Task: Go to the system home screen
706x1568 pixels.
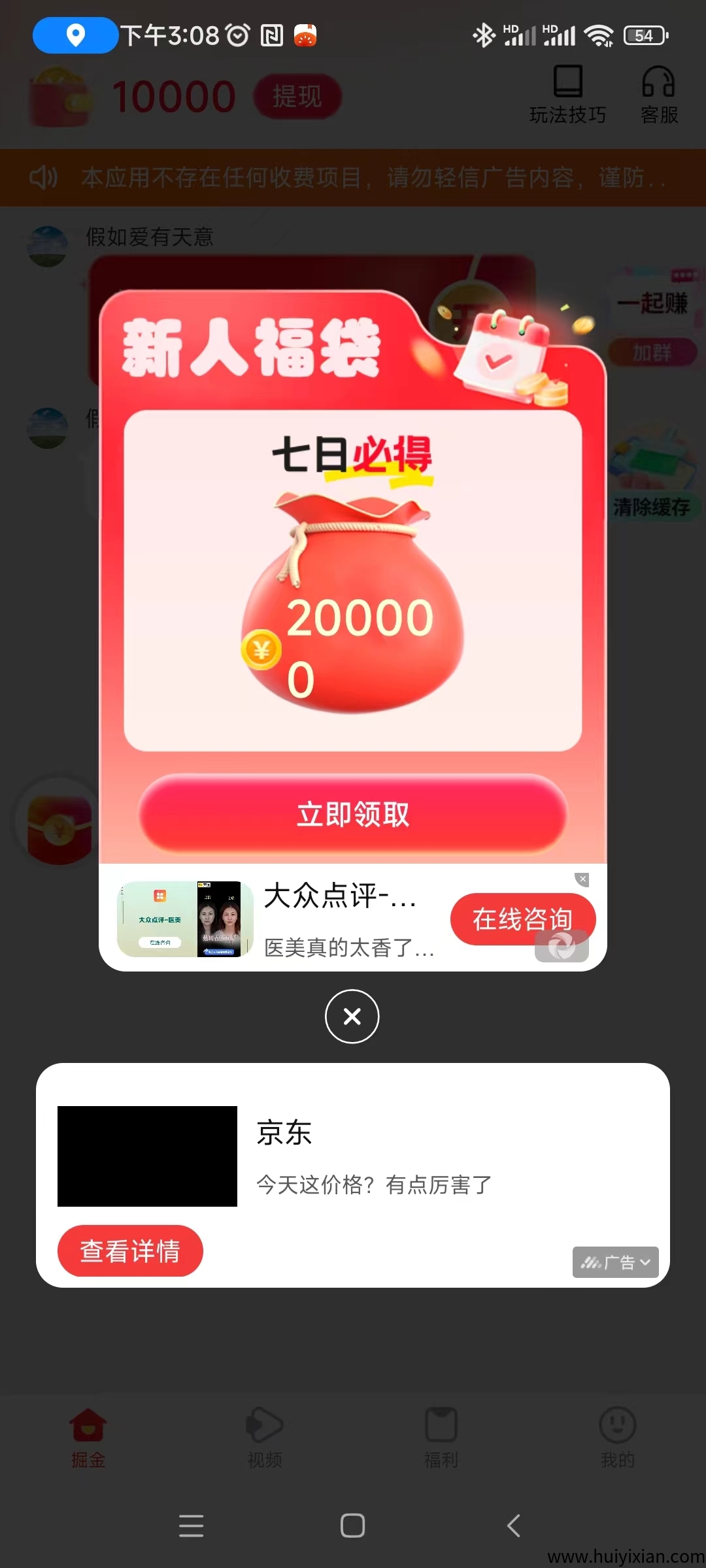Action: coord(353,1526)
